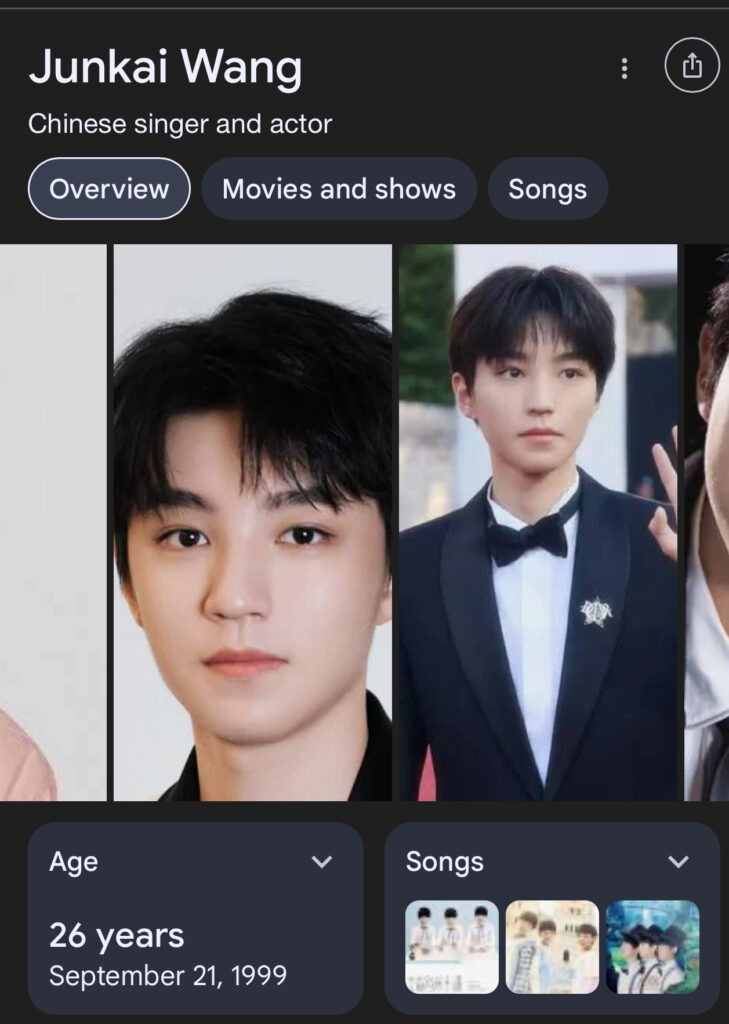The image size is (729, 1024).
Task: Switch to the Songs chip
Action: 547,189
